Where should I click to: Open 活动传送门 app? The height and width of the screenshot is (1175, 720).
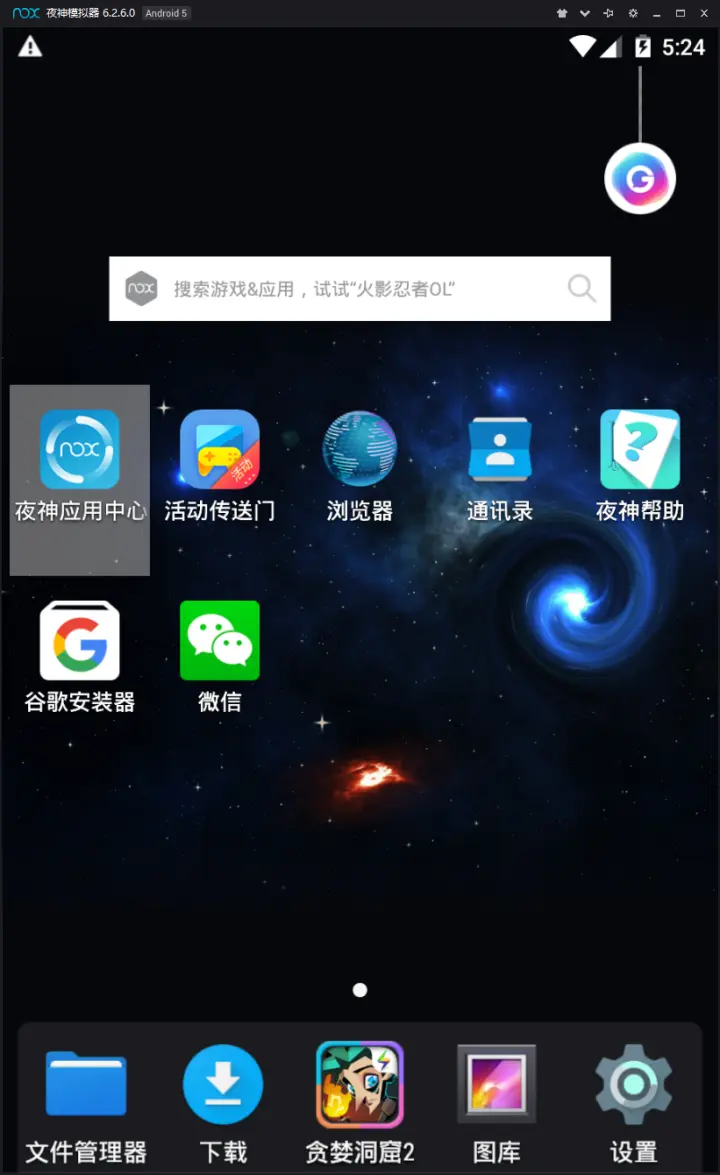click(x=220, y=451)
